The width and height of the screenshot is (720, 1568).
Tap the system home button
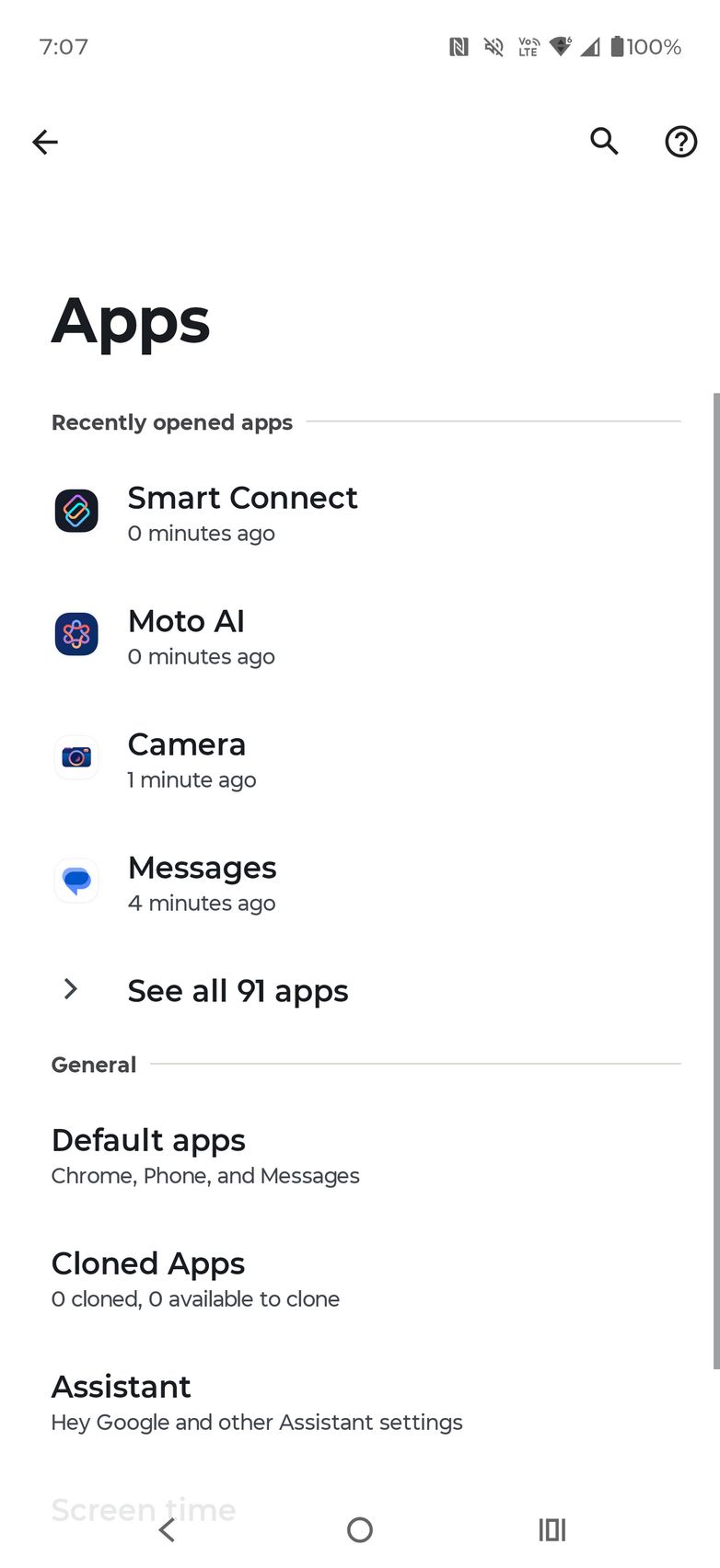pos(360,1529)
